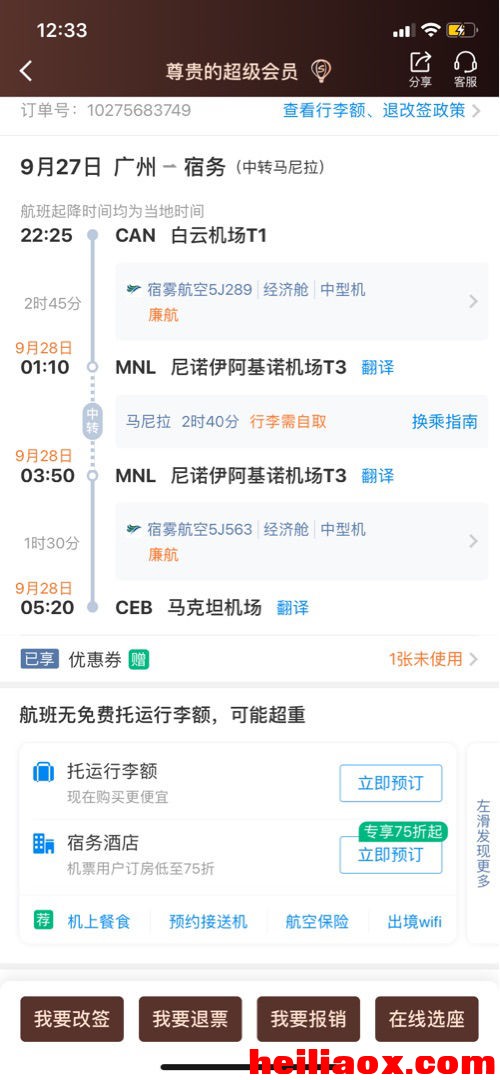Go back using the top-left arrow

point(26,71)
